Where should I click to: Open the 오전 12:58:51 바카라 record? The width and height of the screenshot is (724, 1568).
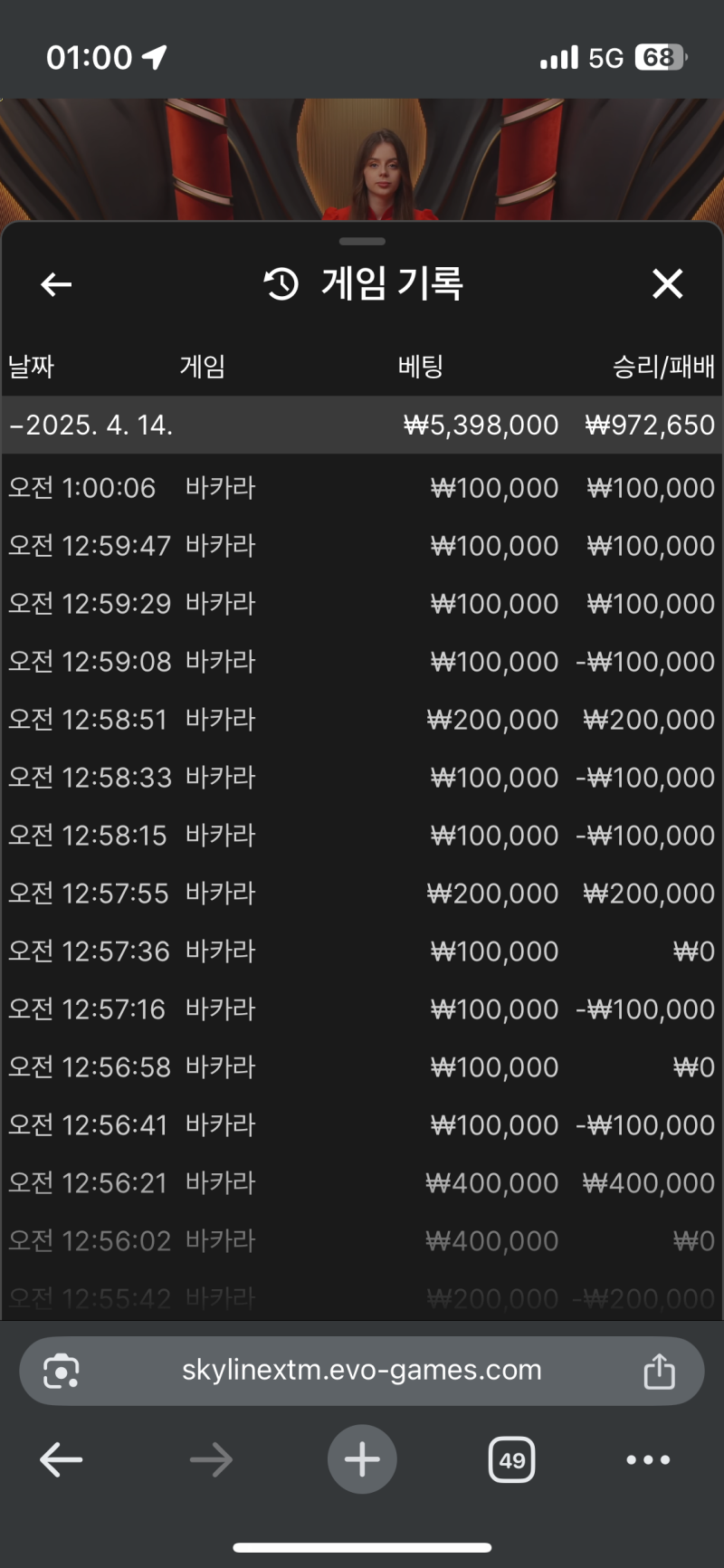(362, 720)
